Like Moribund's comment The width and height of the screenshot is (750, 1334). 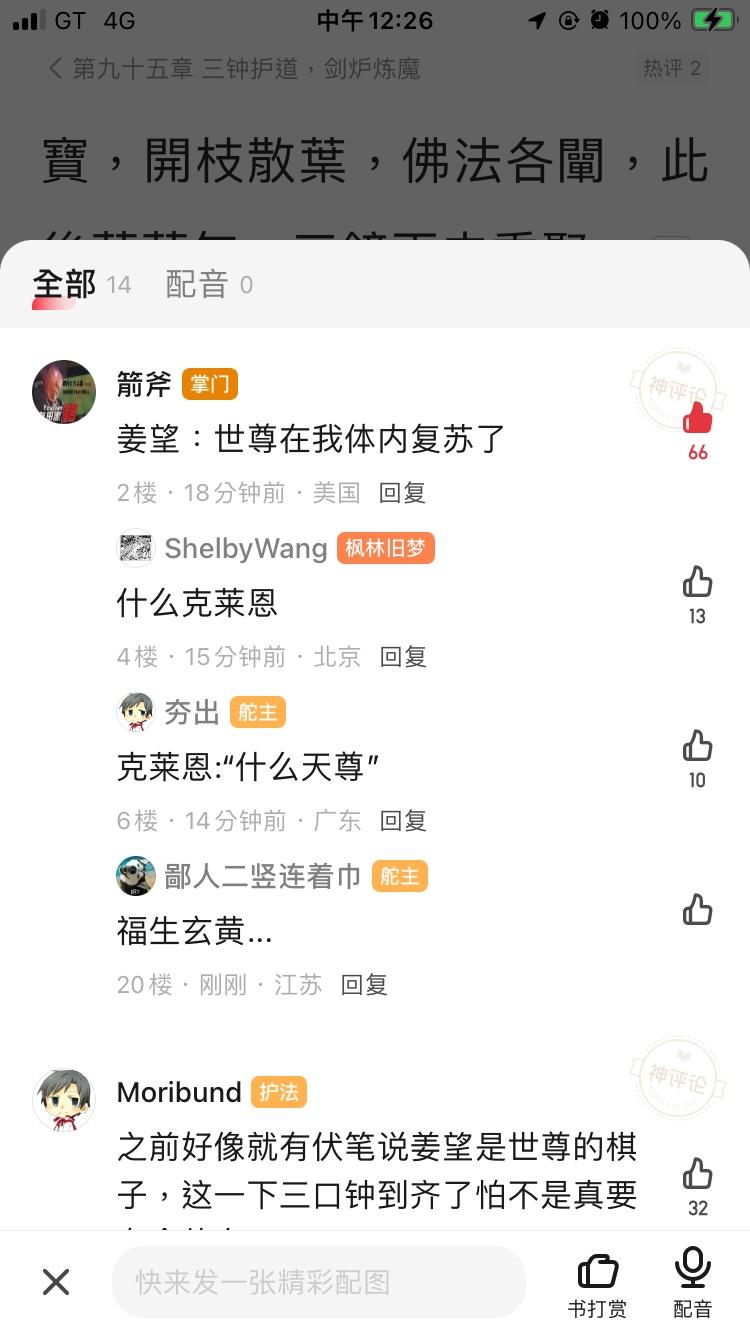697,1173
